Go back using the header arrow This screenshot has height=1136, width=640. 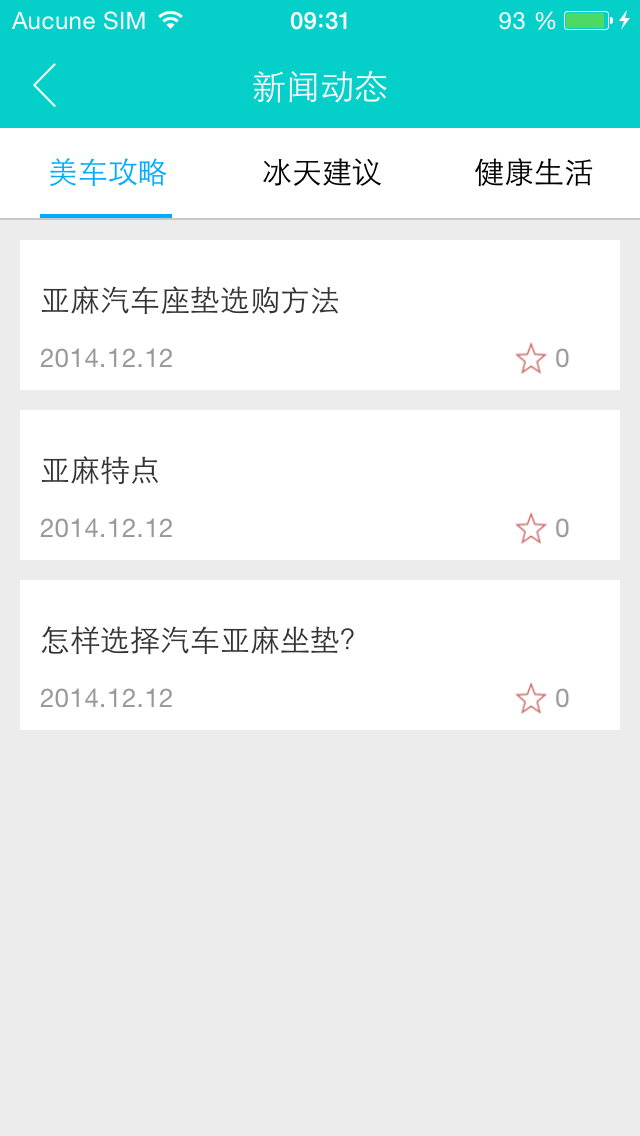point(44,85)
